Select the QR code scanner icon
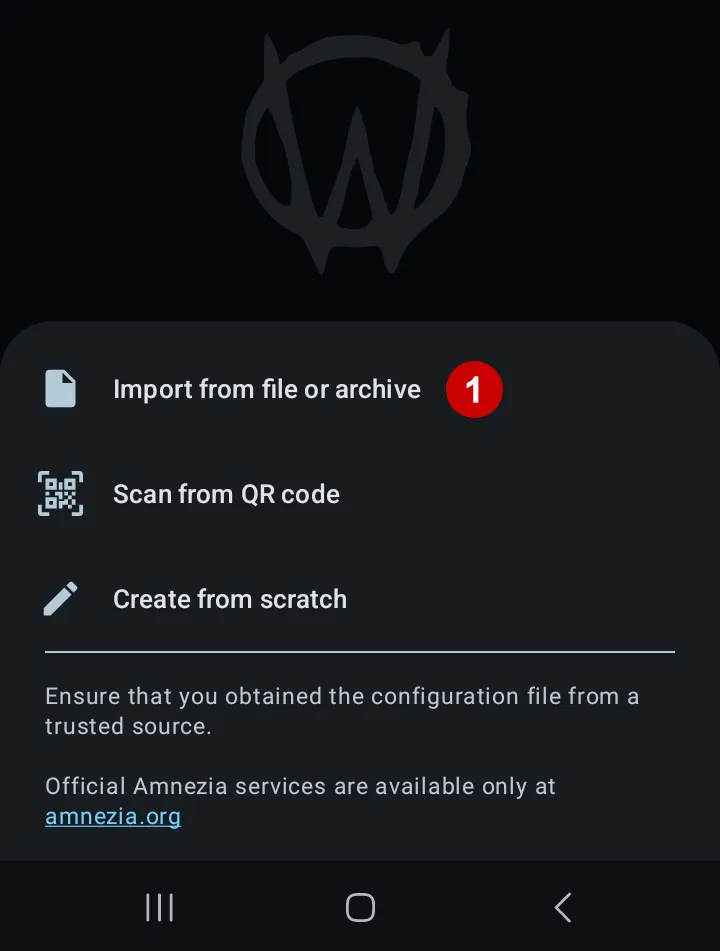This screenshot has height=951, width=720. [x=60, y=493]
